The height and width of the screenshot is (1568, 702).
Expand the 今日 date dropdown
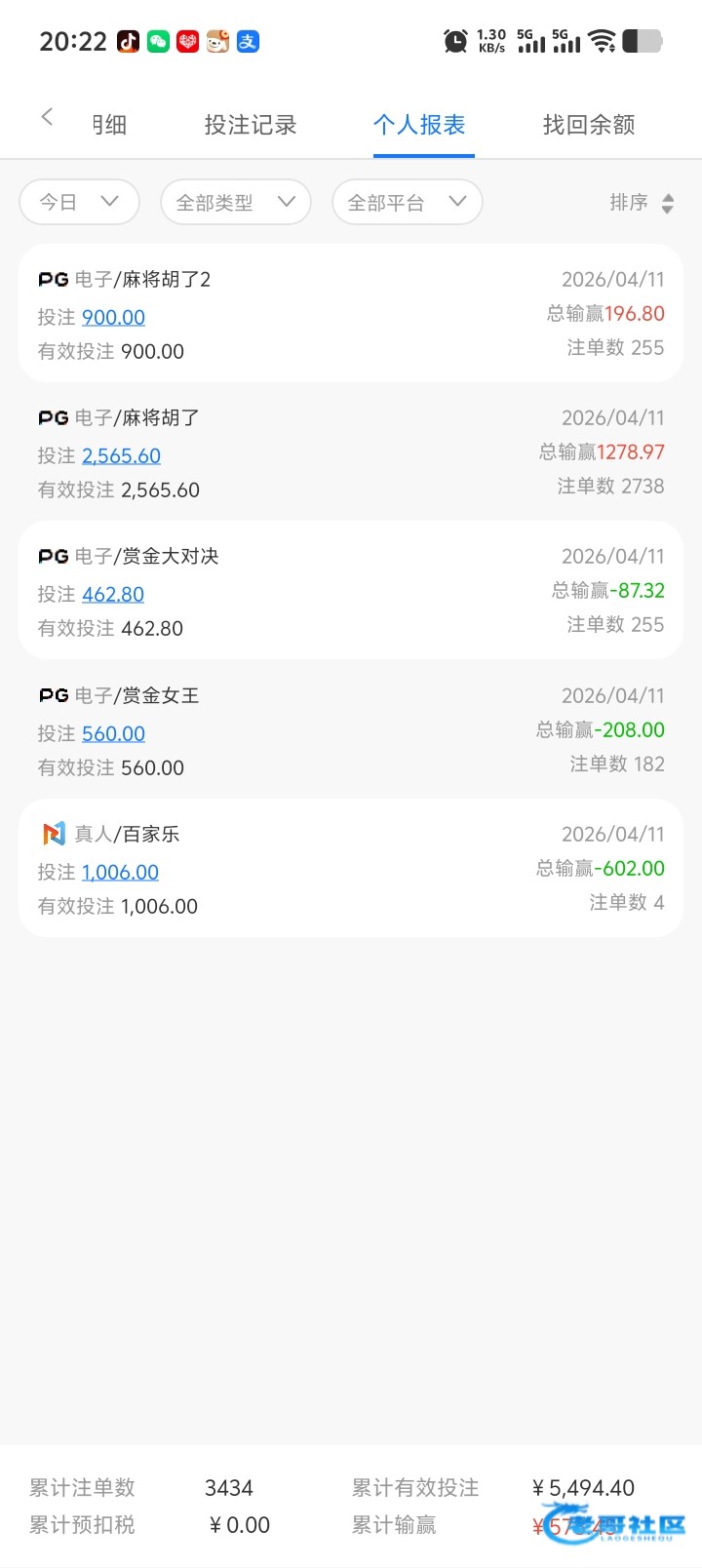click(80, 202)
